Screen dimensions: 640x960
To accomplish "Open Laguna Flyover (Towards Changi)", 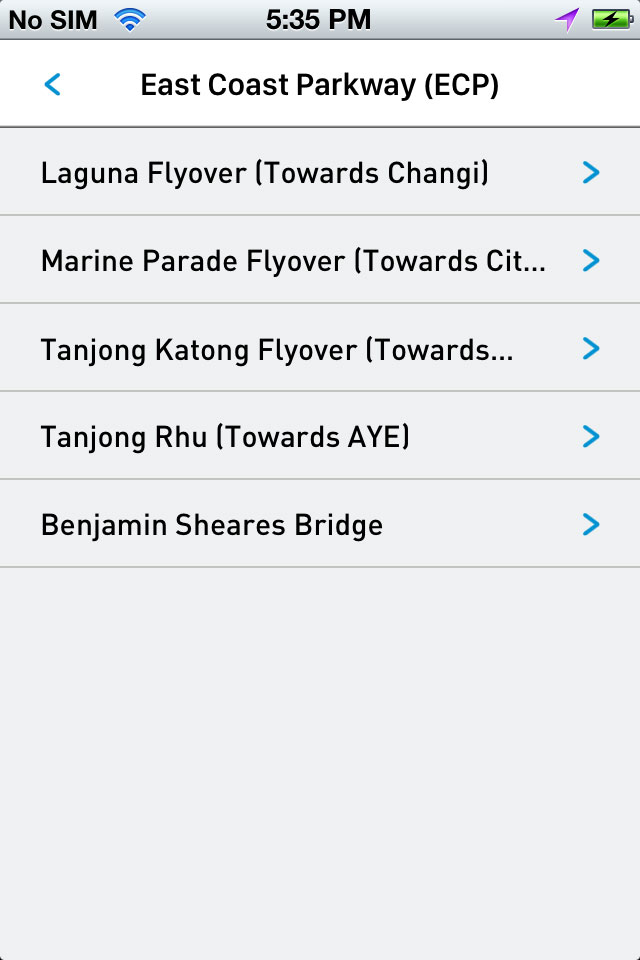I will click(x=320, y=172).
